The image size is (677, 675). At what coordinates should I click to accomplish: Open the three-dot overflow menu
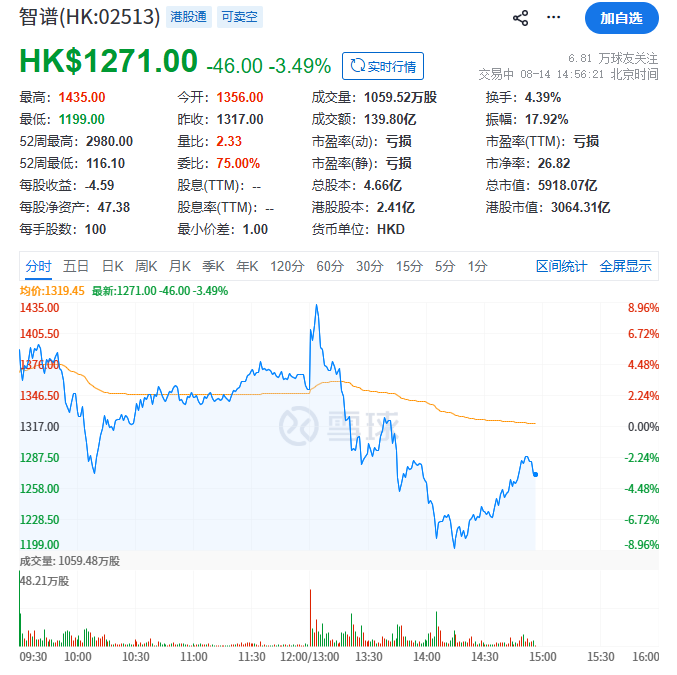click(x=553, y=17)
